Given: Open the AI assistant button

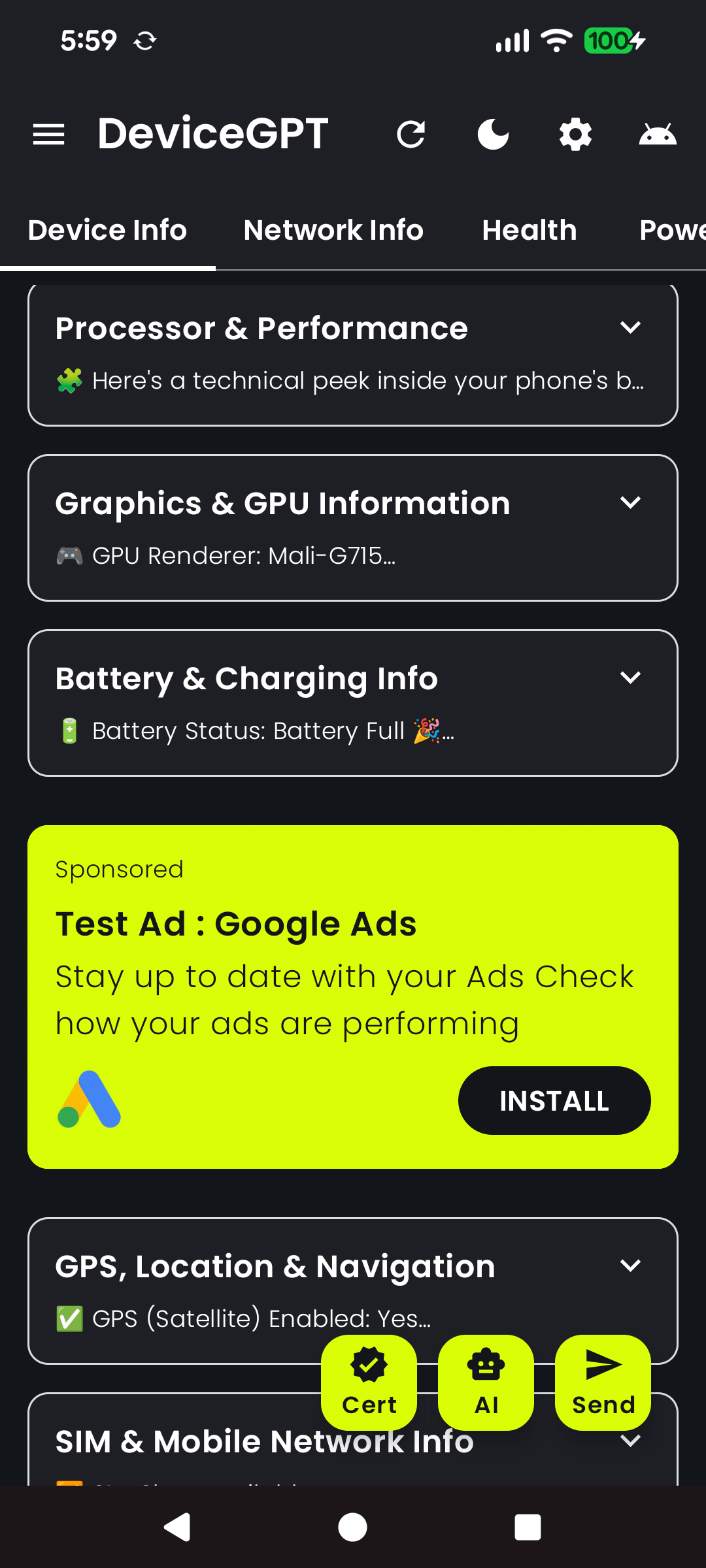Looking at the screenshot, I should 486,1382.
